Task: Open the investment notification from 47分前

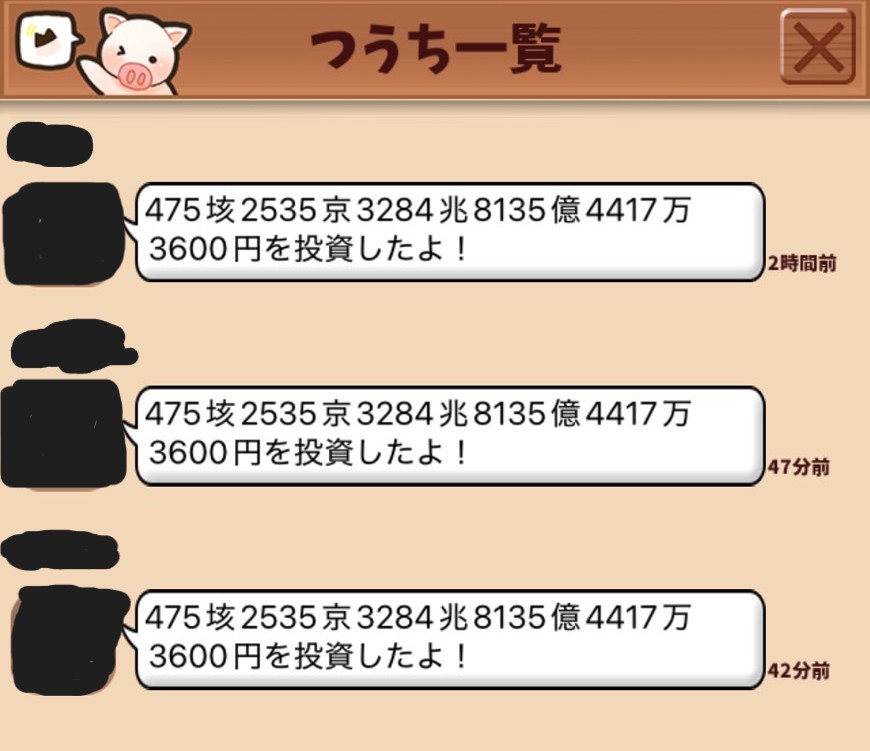Action: 449,434
